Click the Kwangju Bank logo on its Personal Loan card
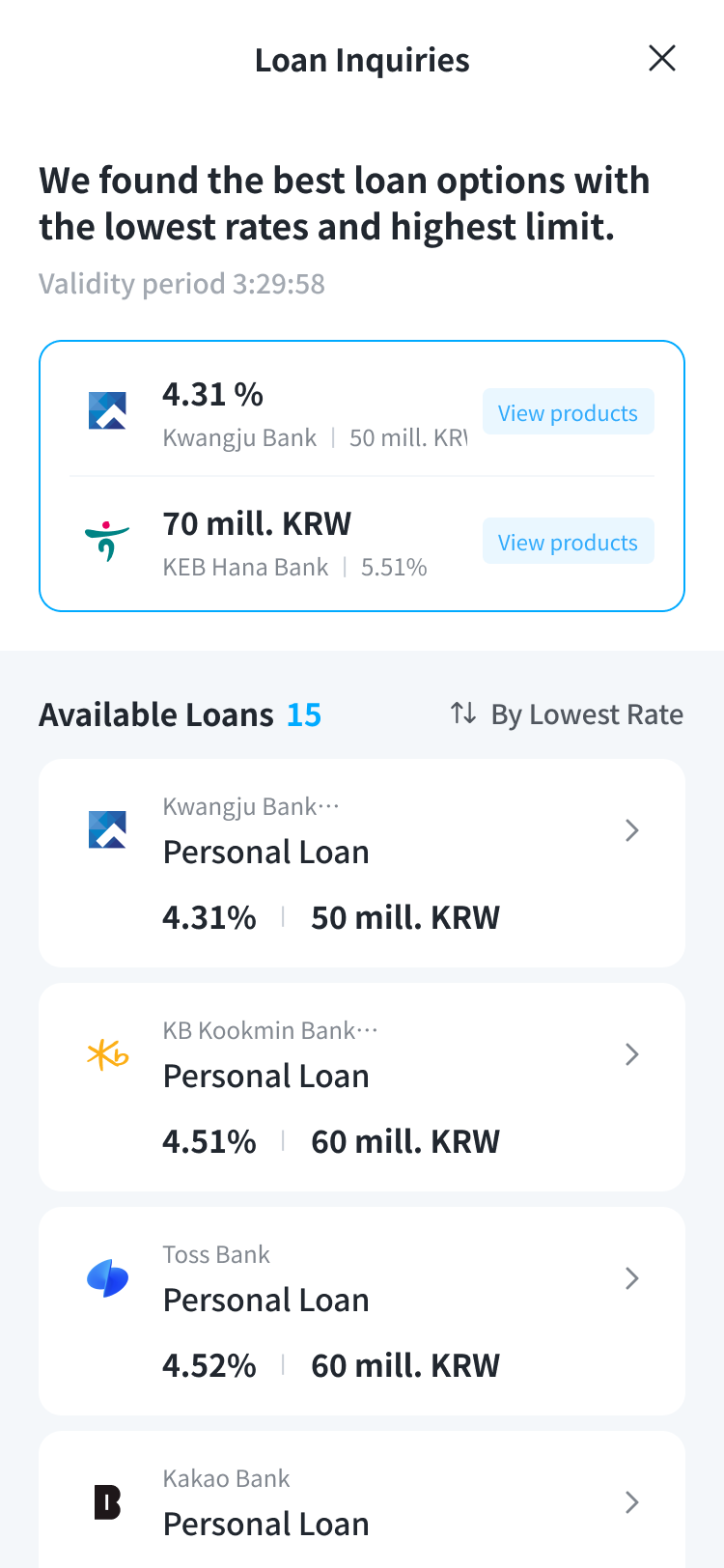The height and width of the screenshot is (1568, 724). click(108, 828)
